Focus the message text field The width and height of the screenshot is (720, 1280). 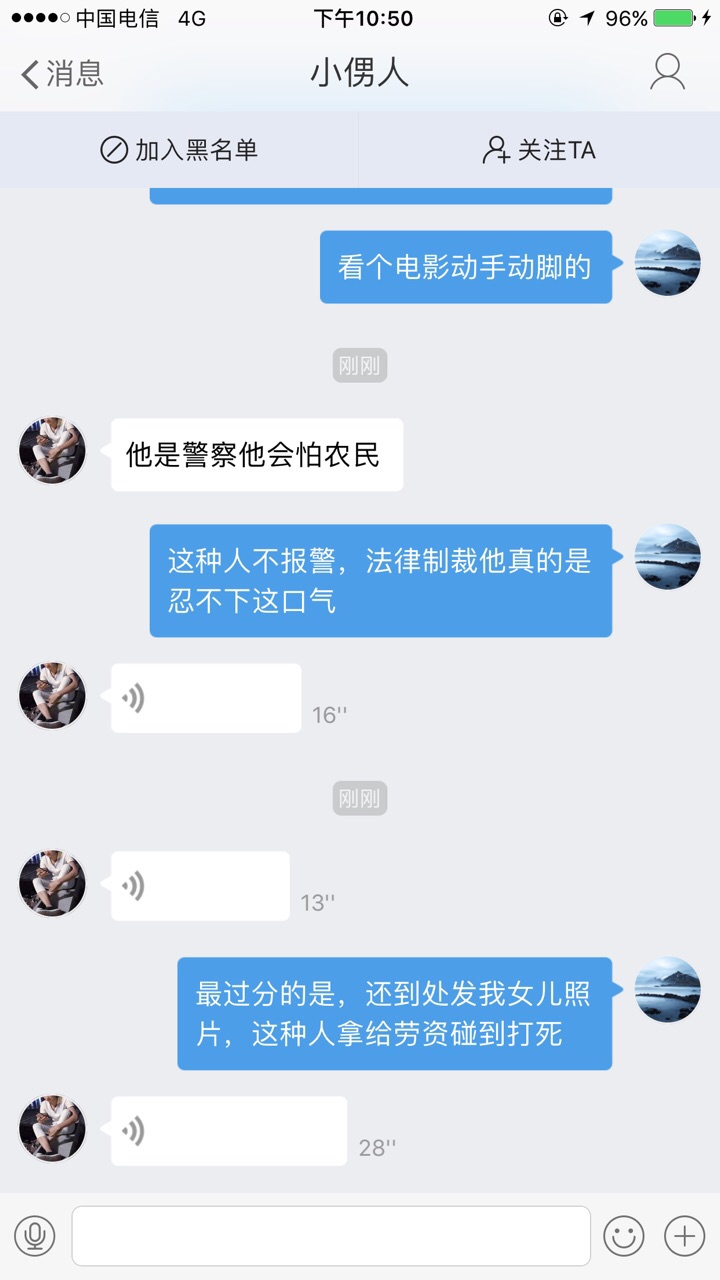coord(331,1236)
